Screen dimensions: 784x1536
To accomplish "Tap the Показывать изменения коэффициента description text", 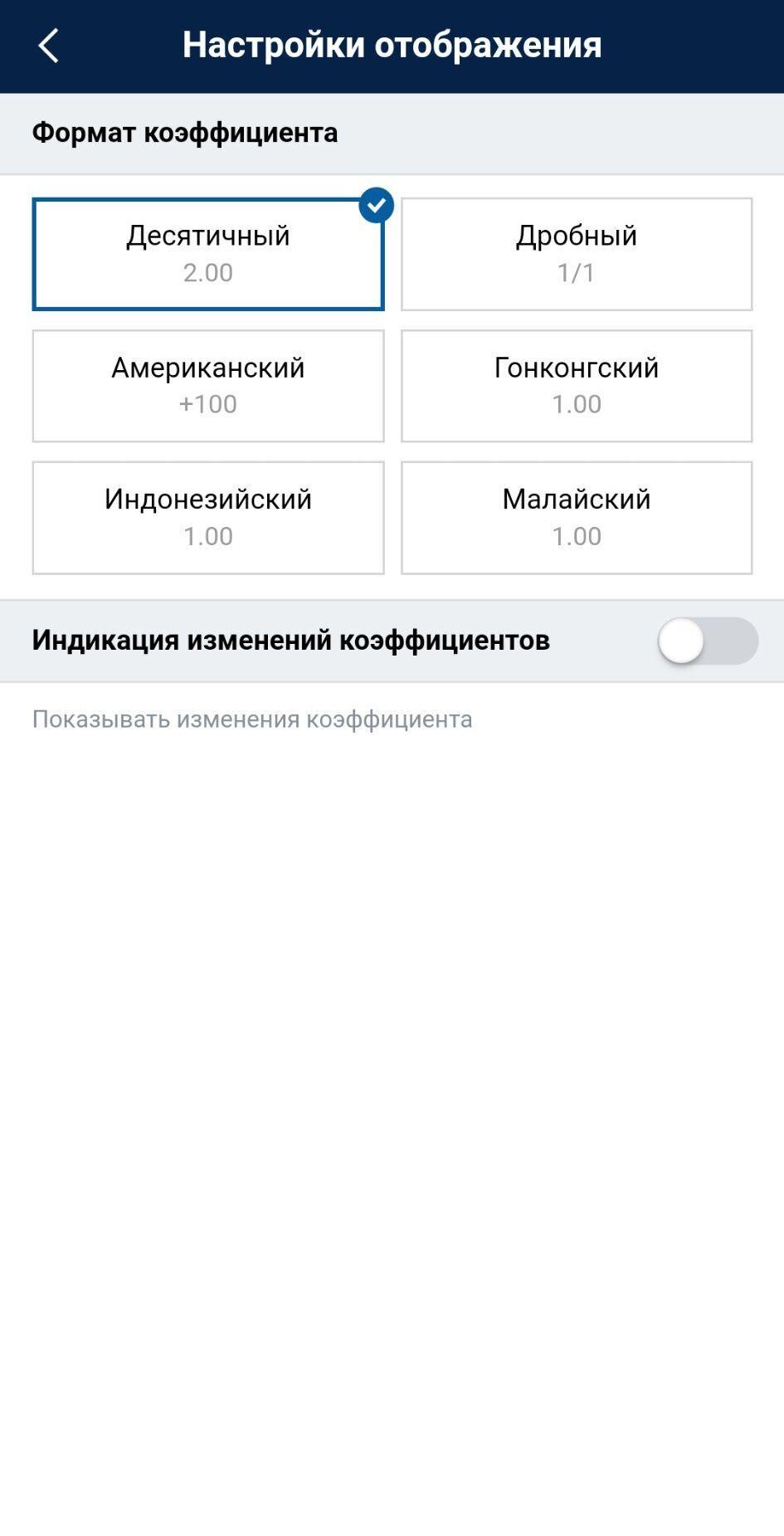I will [252, 719].
